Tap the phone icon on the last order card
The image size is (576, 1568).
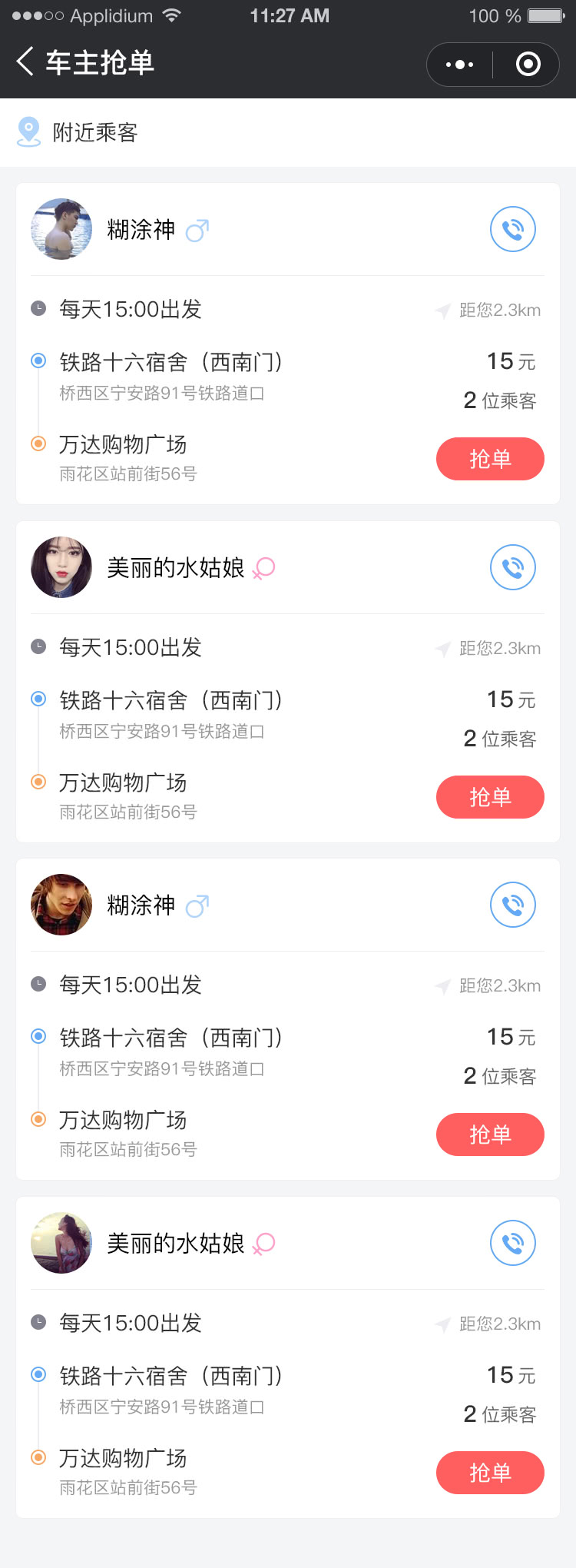(x=512, y=1242)
